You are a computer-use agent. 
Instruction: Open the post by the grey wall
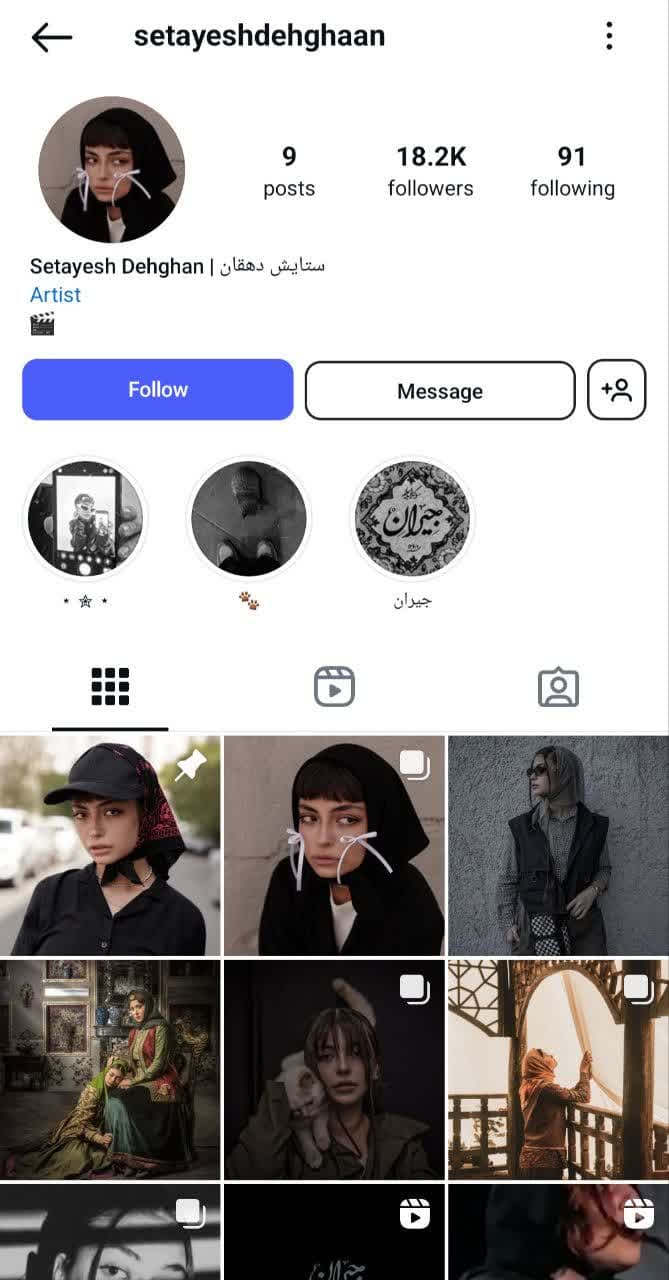click(558, 846)
